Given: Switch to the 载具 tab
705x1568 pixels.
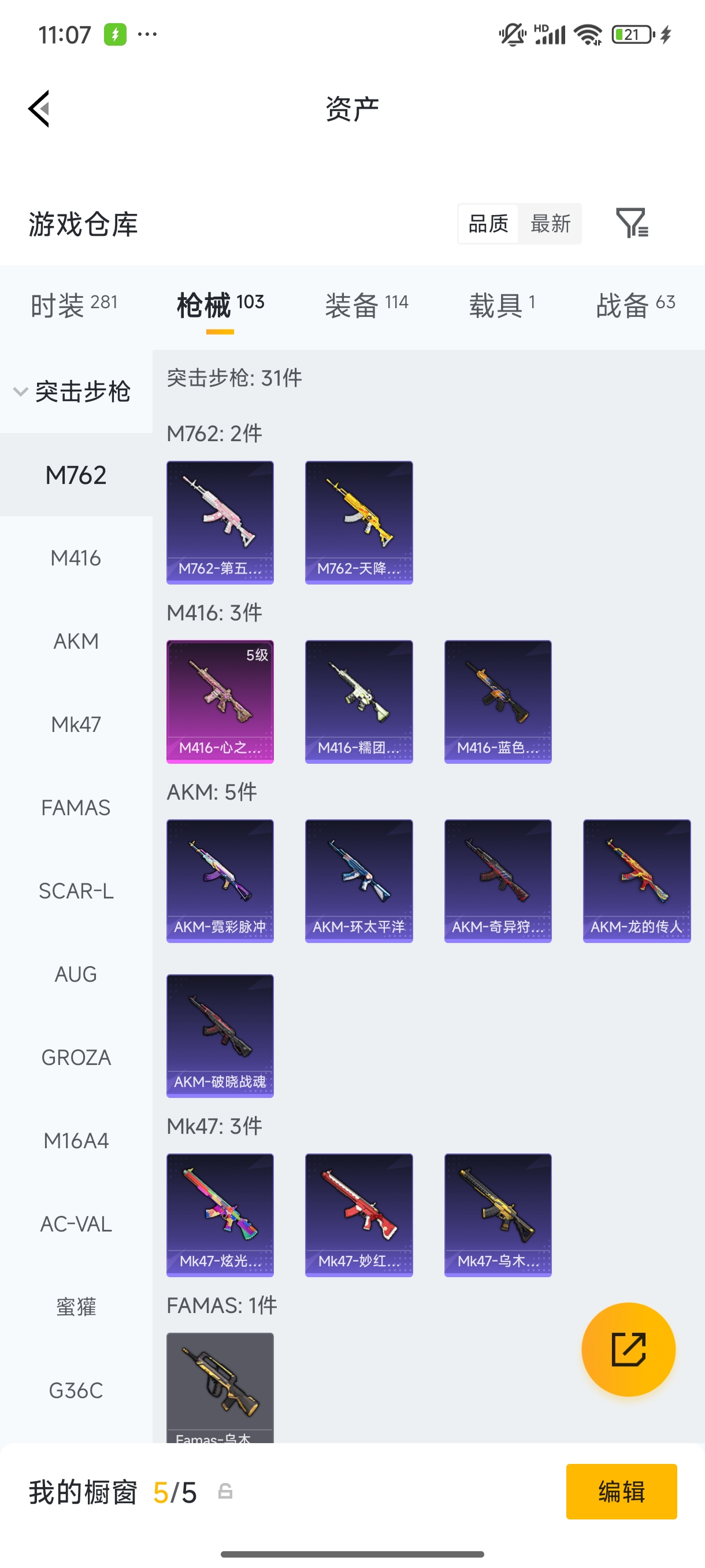Looking at the screenshot, I should (x=502, y=305).
